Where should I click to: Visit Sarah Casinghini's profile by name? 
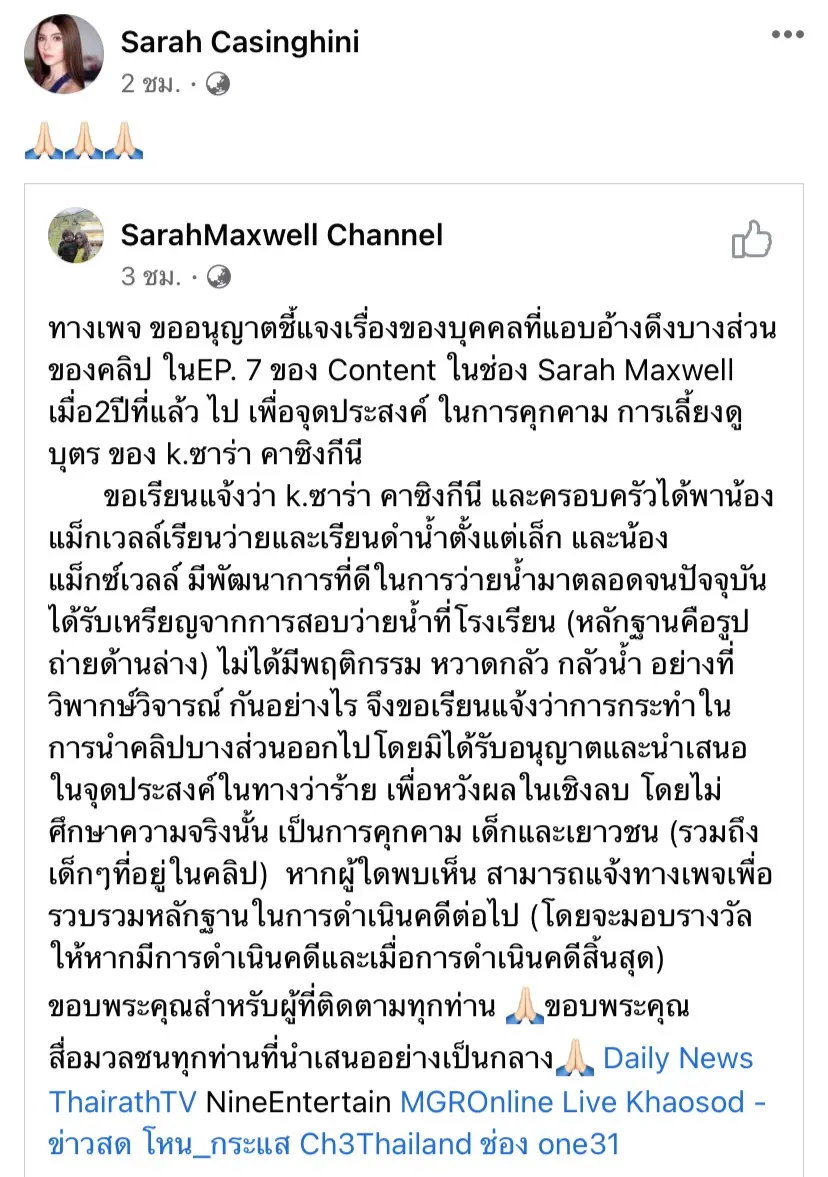pos(240,42)
